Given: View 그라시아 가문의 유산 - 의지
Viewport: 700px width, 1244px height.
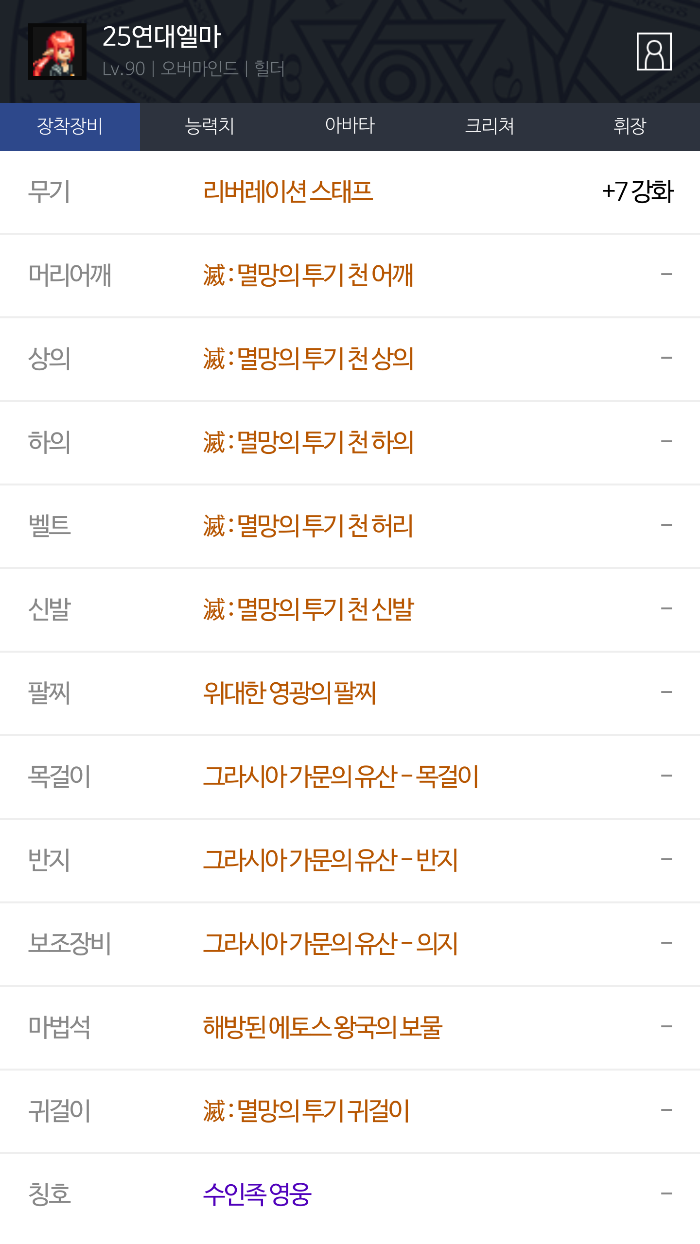Looking at the screenshot, I should click(331, 943).
